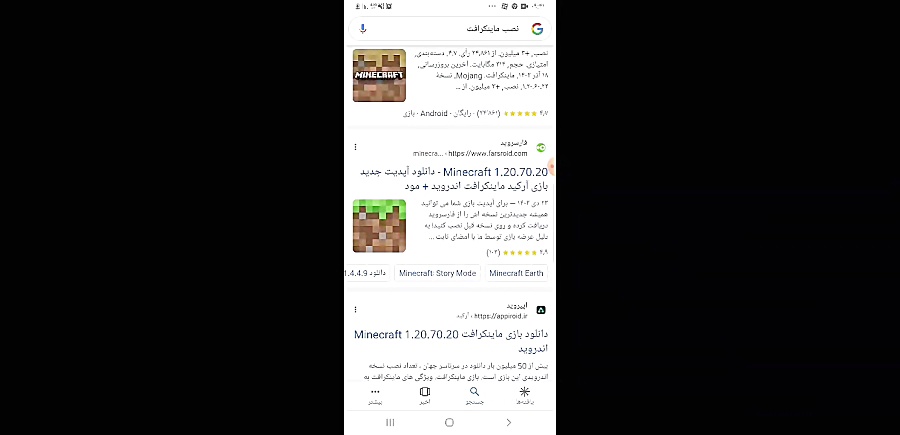Viewport: 900px width, 435px height.
Task: Switch to the اخیر recent tab
Action: coord(425,395)
